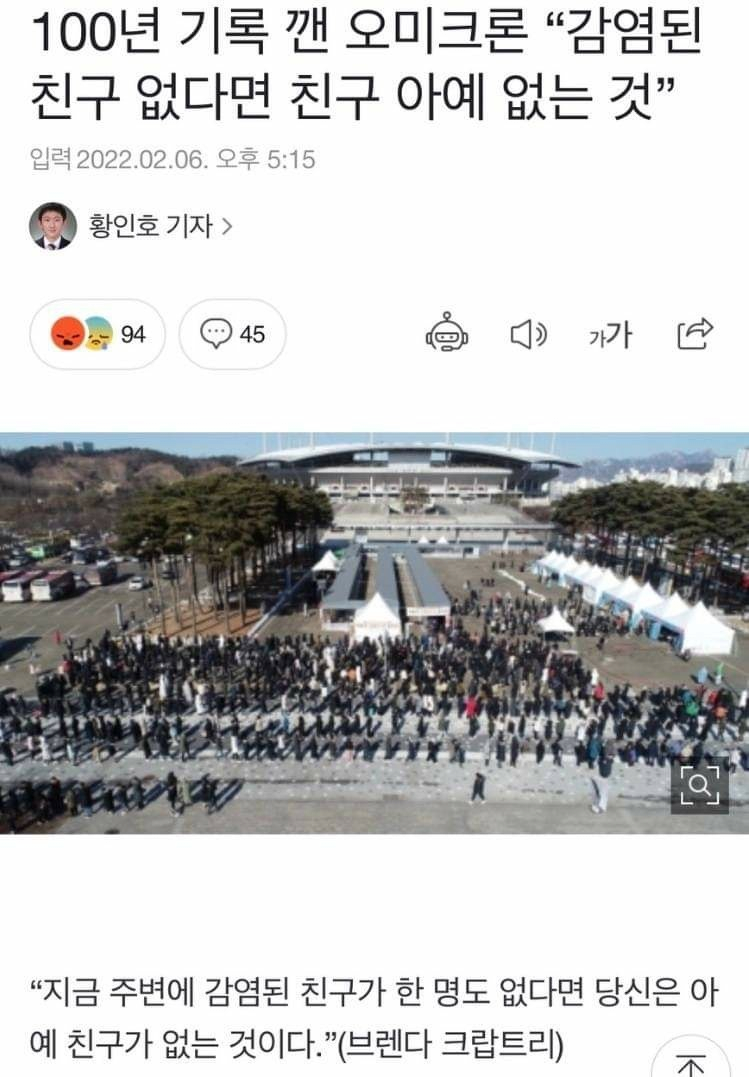Share this article

(695, 333)
